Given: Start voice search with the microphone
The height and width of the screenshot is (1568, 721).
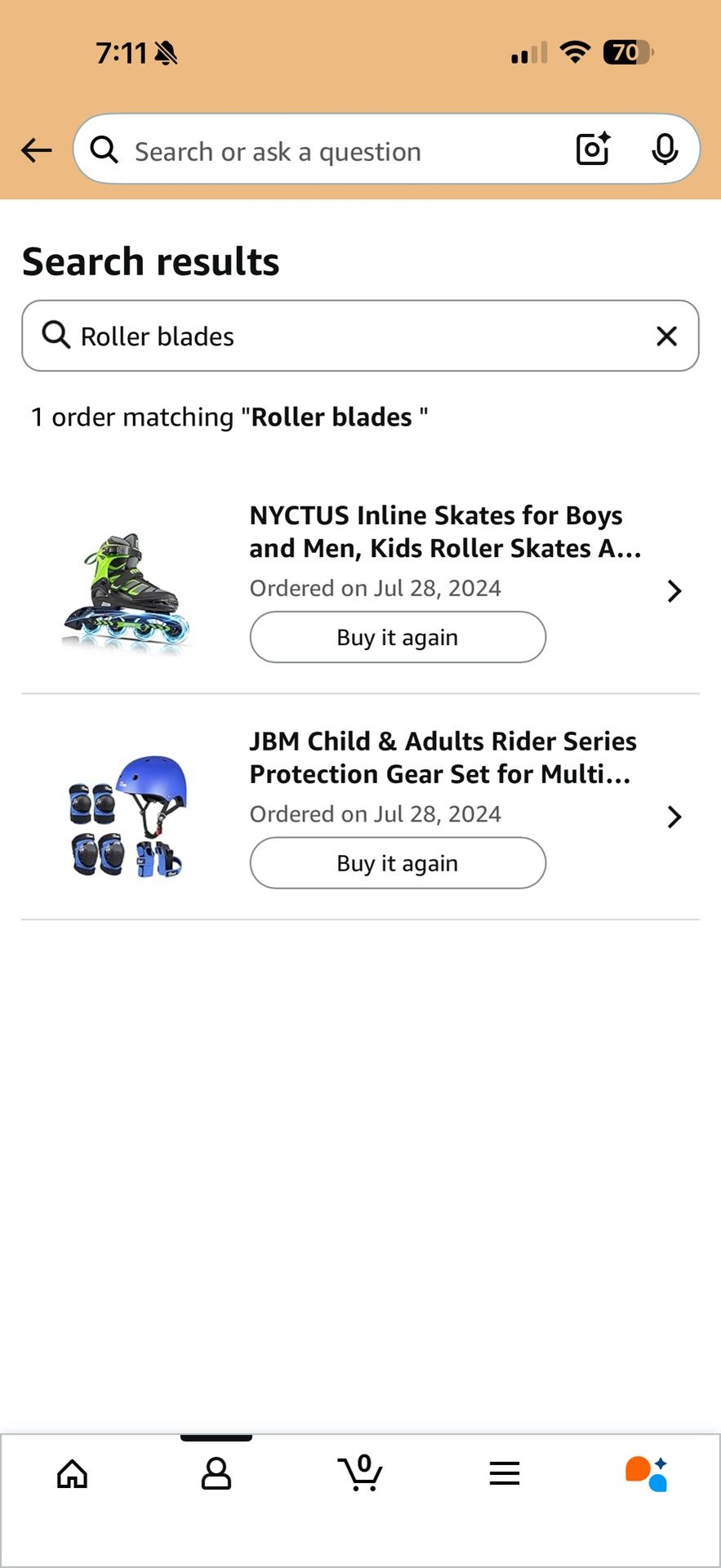Looking at the screenshot, I should pyautogui.click(x=665, y=149).
